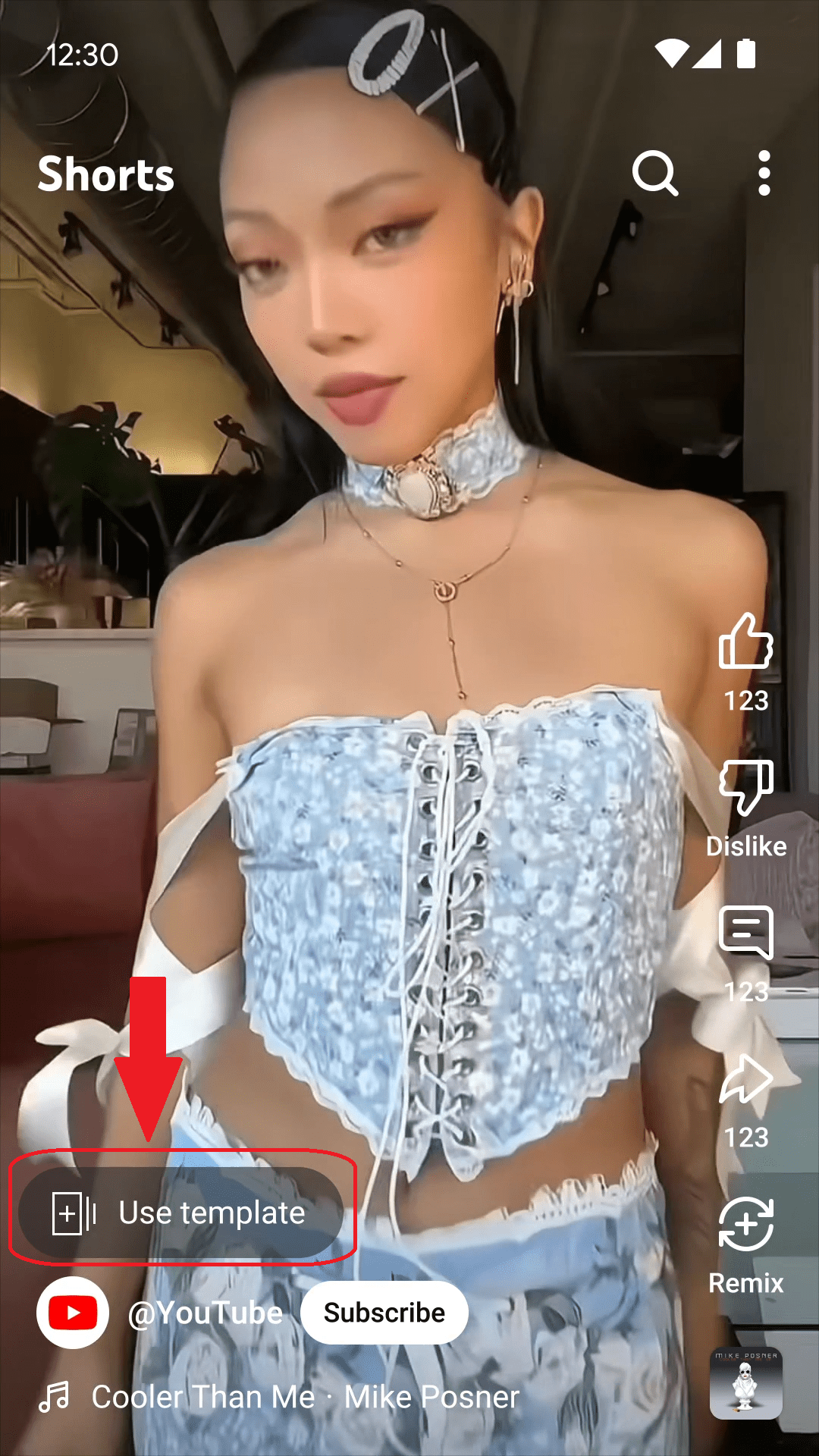Screen dimensions: 819x1456
Task: Tap the clock in the status bar
Action: [80, 55]
